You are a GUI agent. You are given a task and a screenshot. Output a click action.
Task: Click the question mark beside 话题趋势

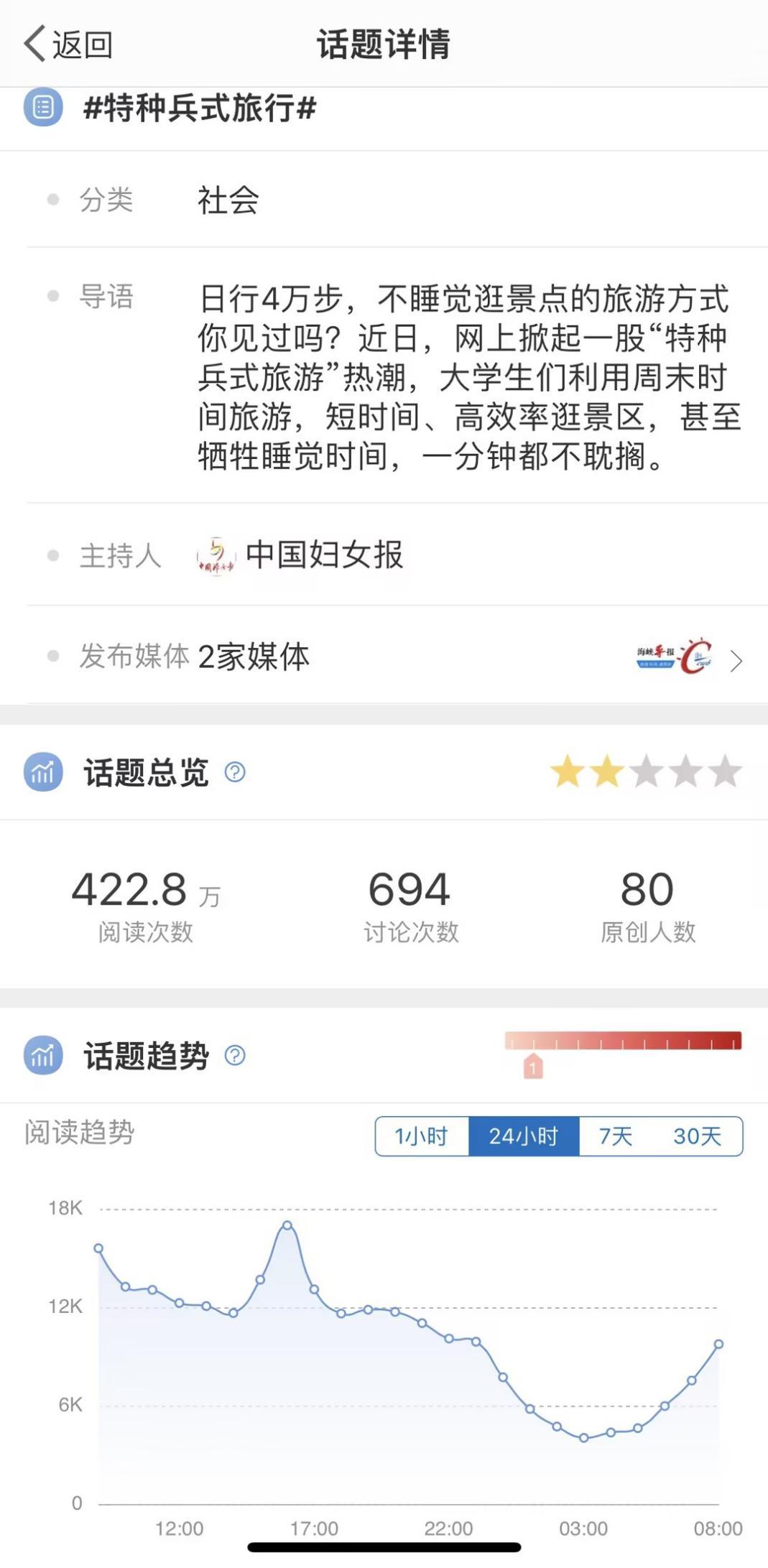(236, 1055)
